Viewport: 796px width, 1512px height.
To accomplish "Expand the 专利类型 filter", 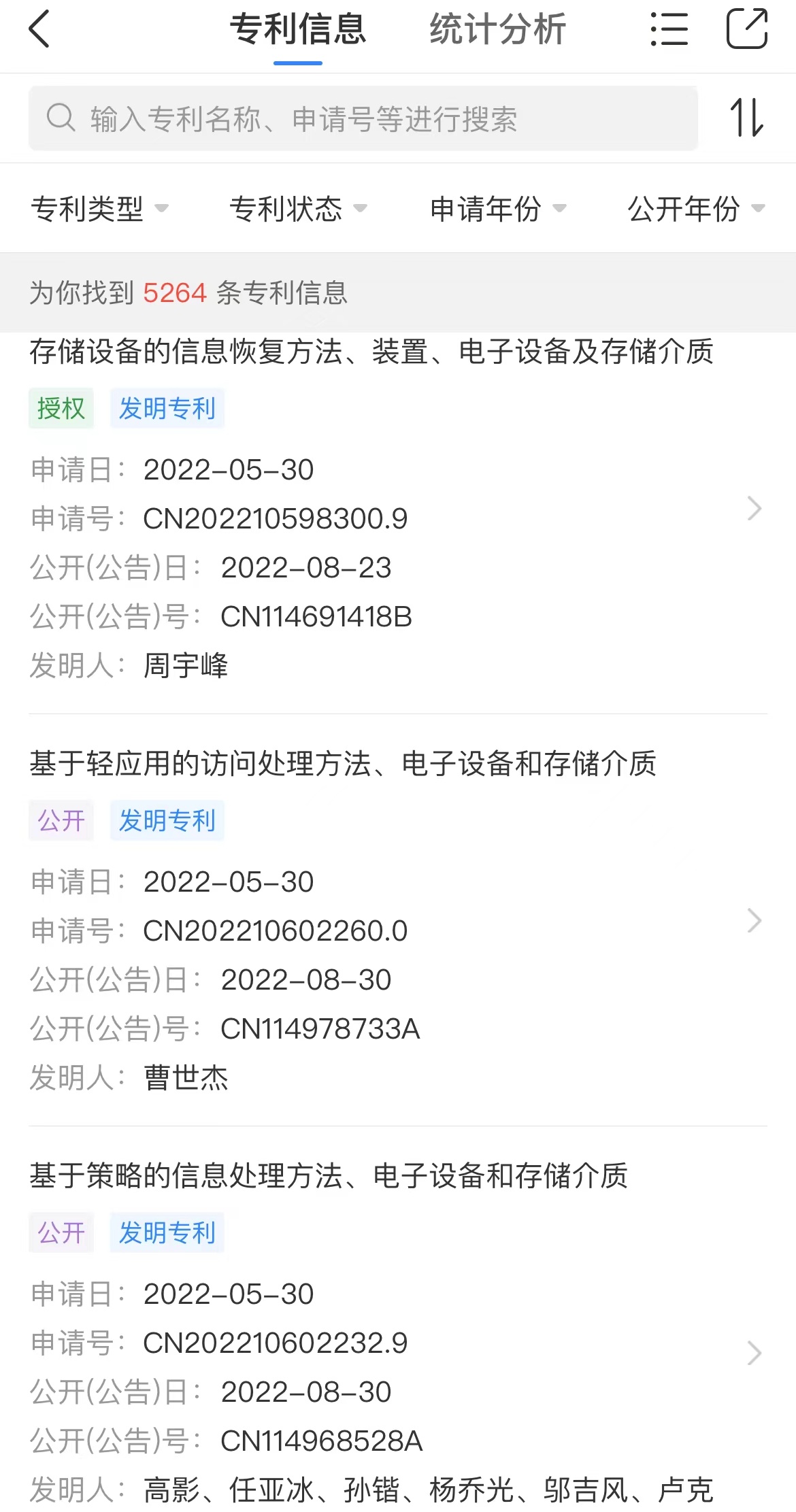I will 99,208.
